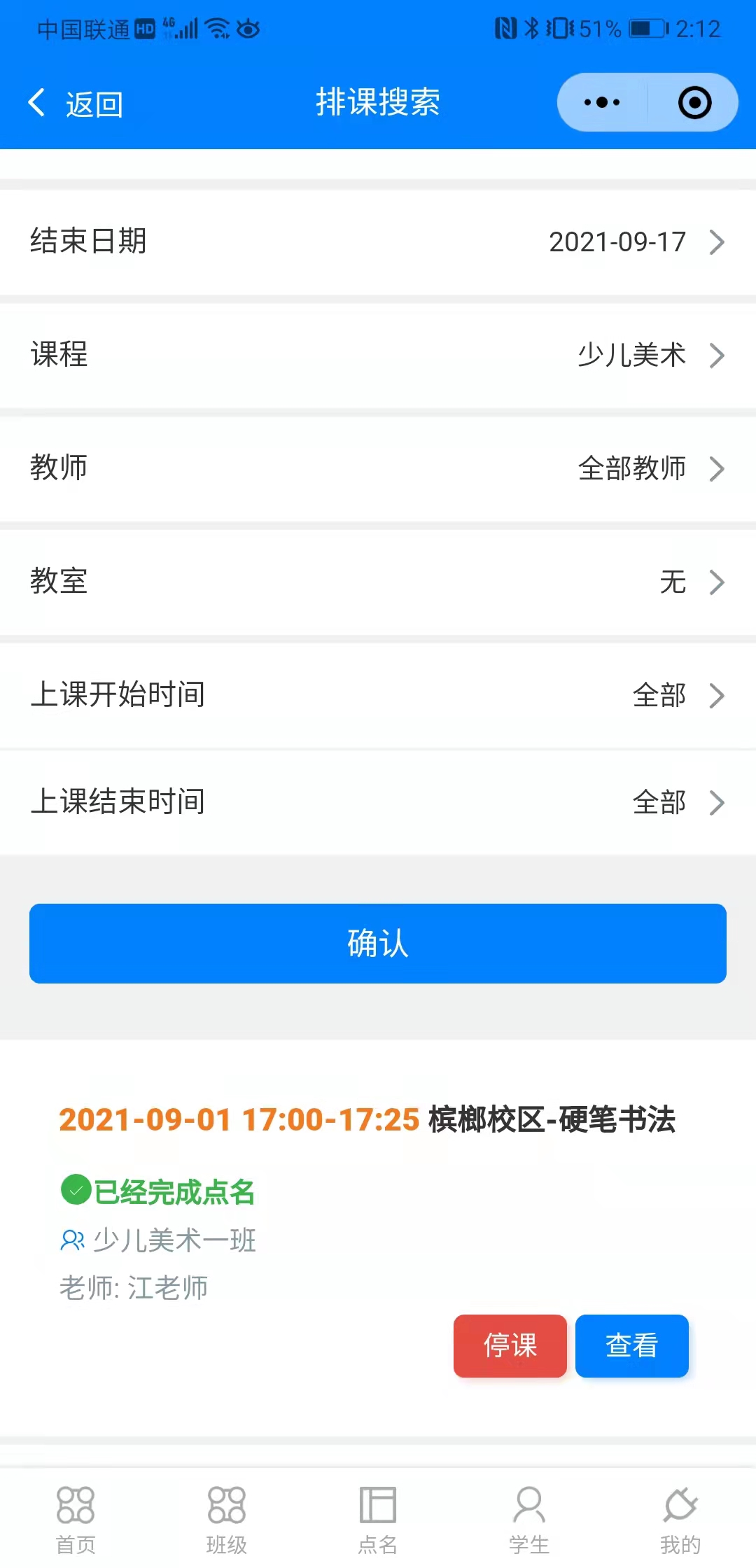Close the mini program with circle icon

coord(694,102)
